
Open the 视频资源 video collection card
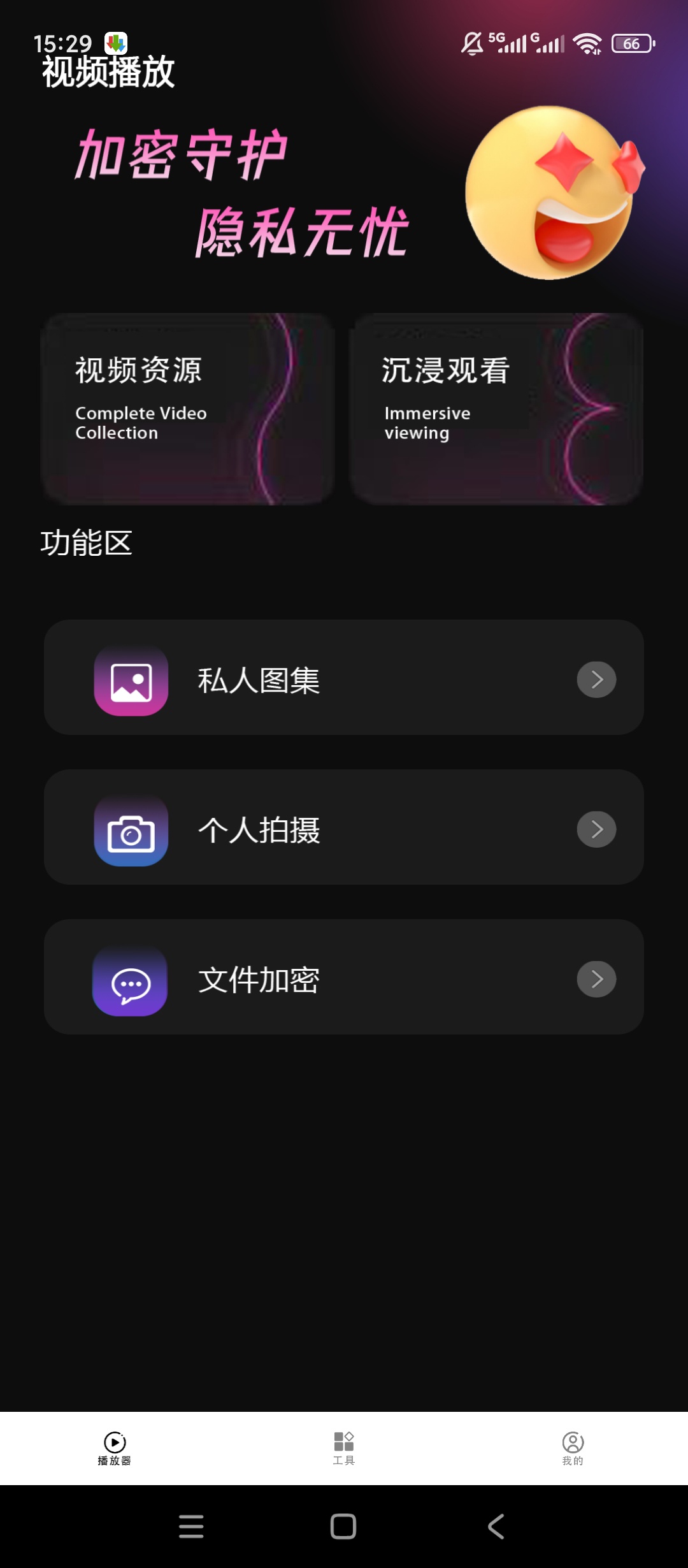[x=188, y=409]
